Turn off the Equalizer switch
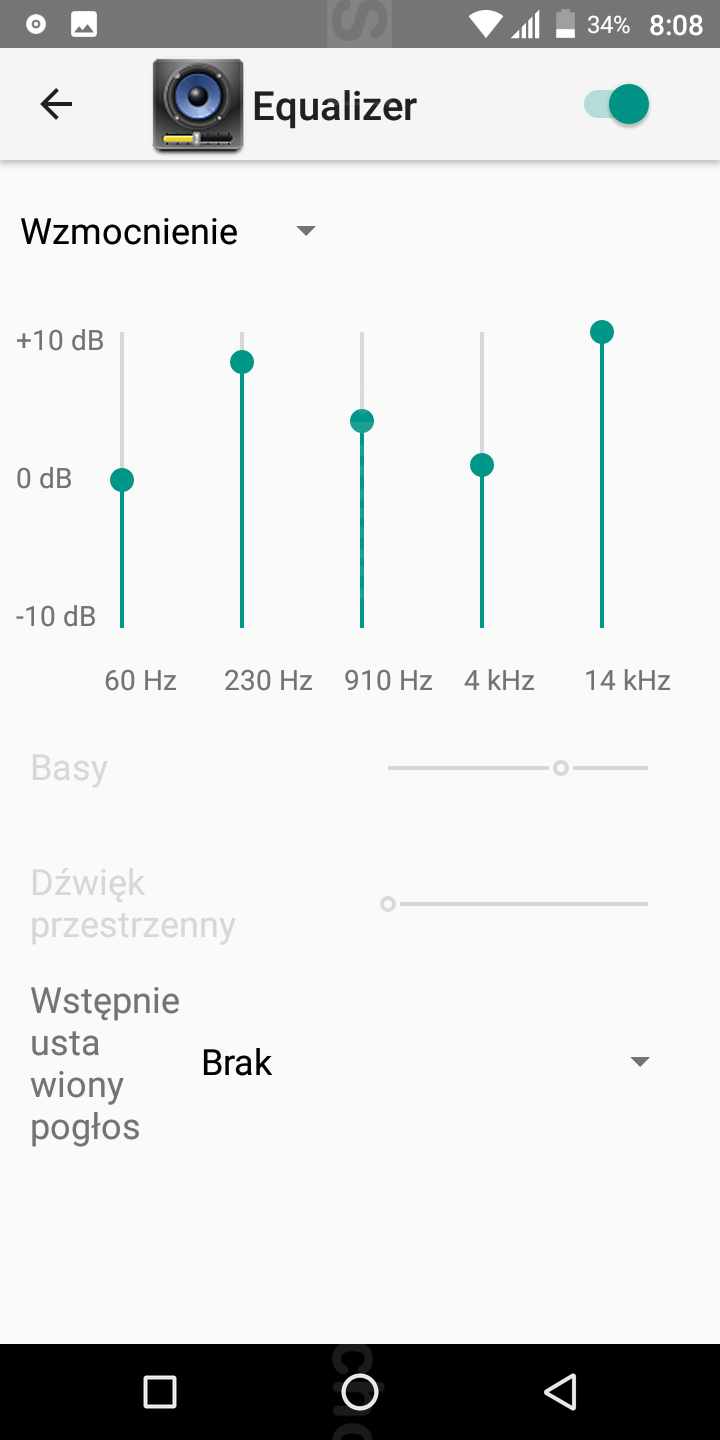The height and width of the screenshot is (1440, 720). click(617, 104)
